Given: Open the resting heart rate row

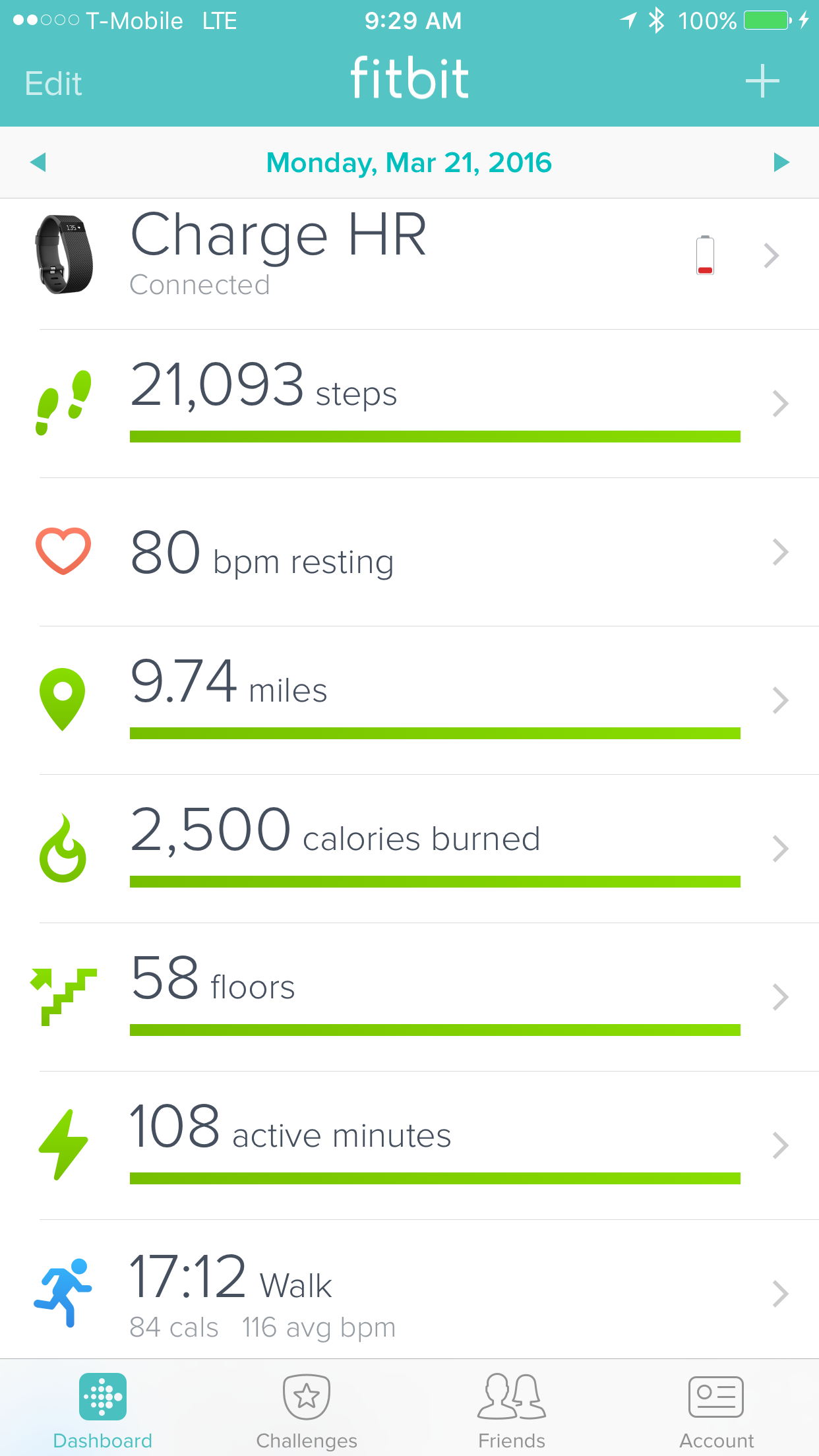Looking at the screenshot, I should coord(409,553).
